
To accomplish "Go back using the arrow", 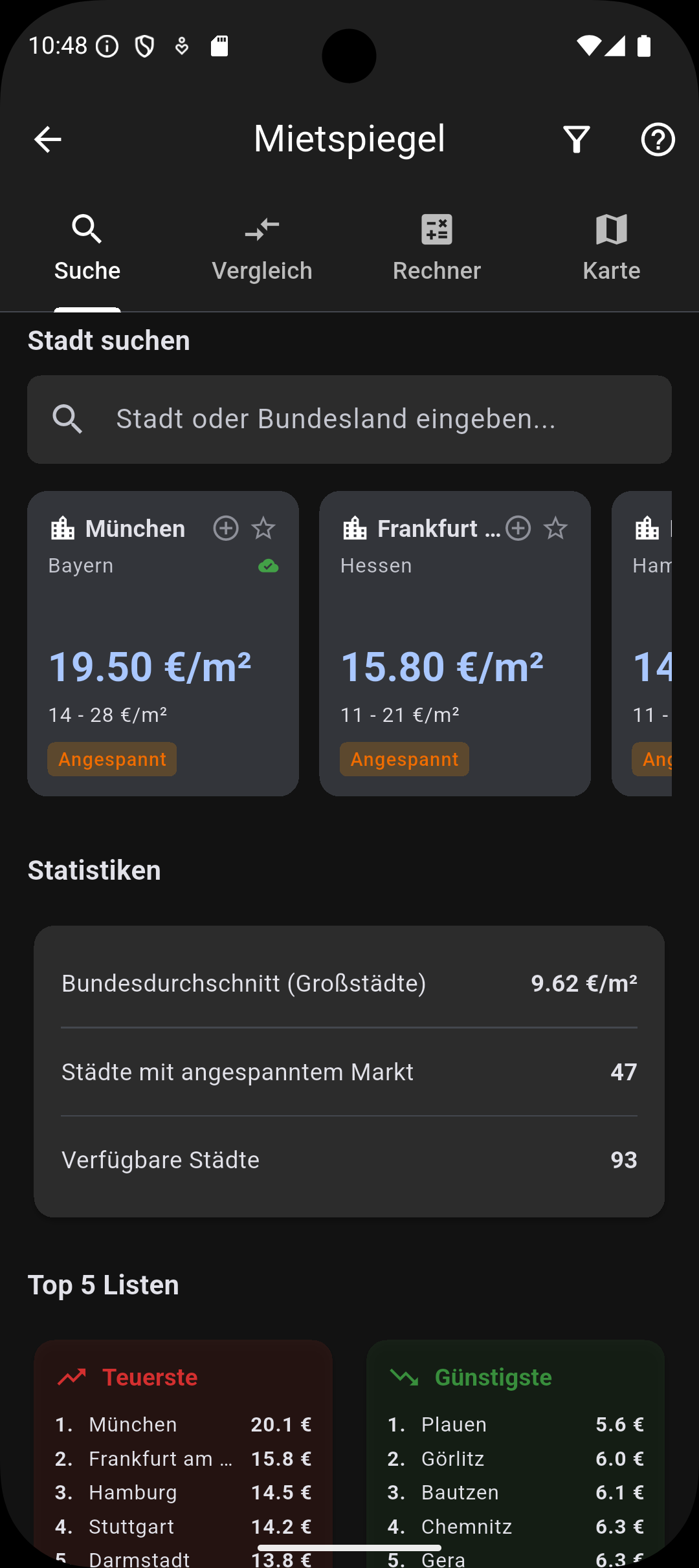I will coord(47,138).
